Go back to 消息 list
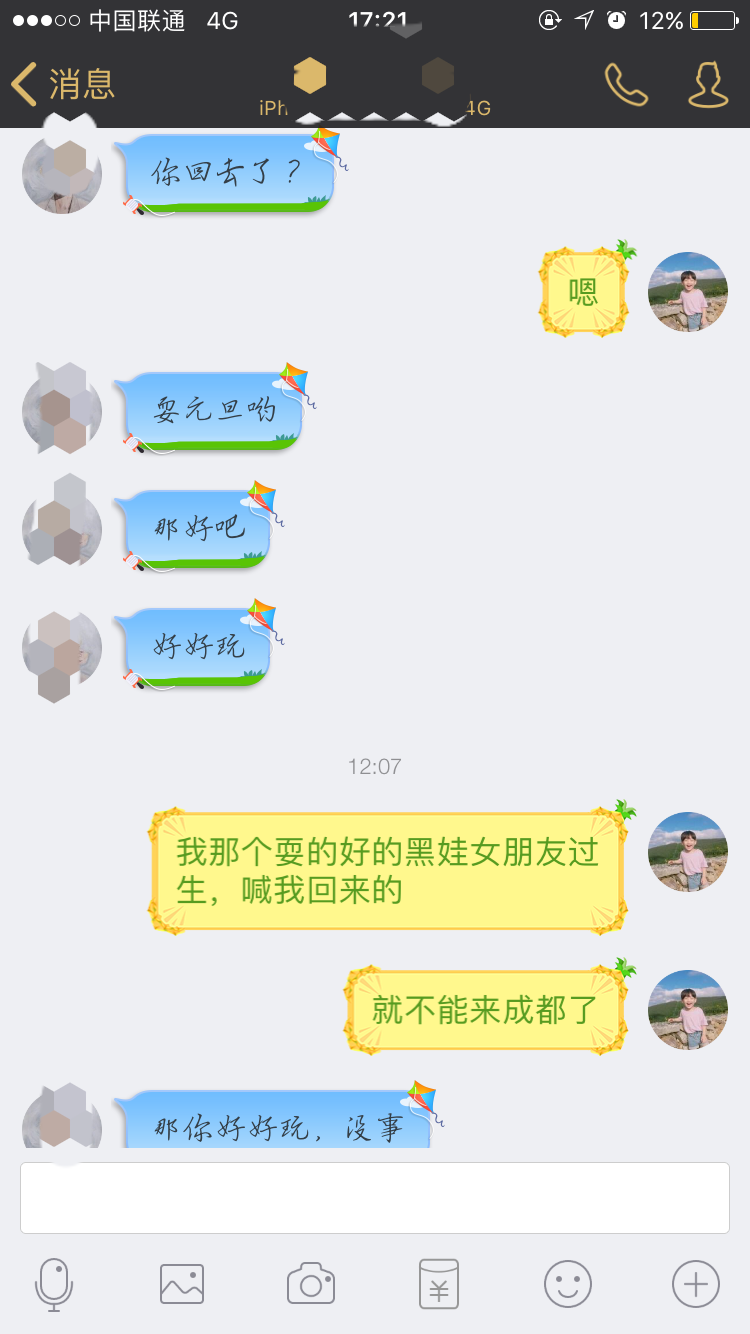750x1334 pixels. 62,85
